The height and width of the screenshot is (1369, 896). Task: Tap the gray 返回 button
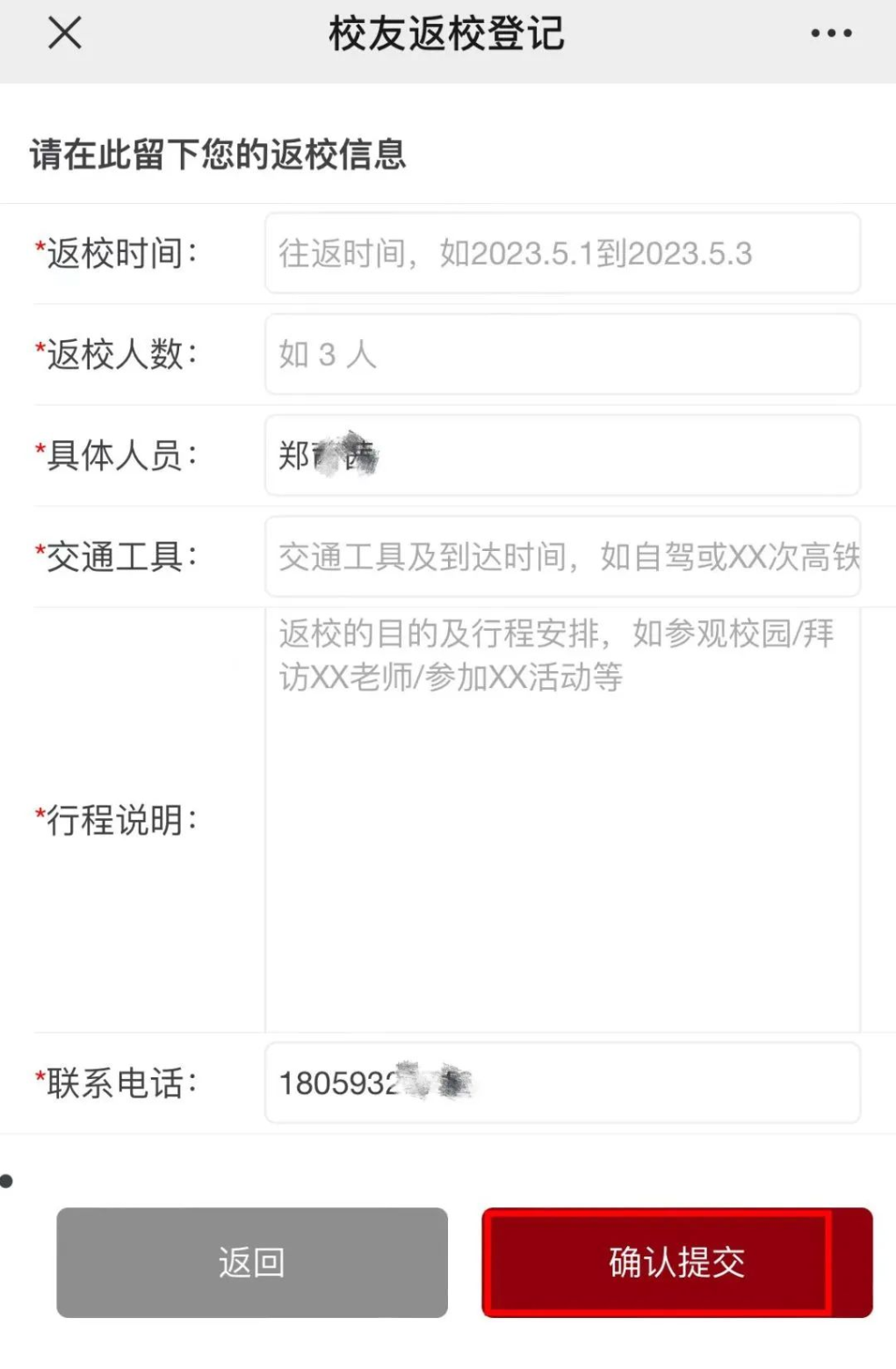pyautogui.click(x=252, y=1263)
